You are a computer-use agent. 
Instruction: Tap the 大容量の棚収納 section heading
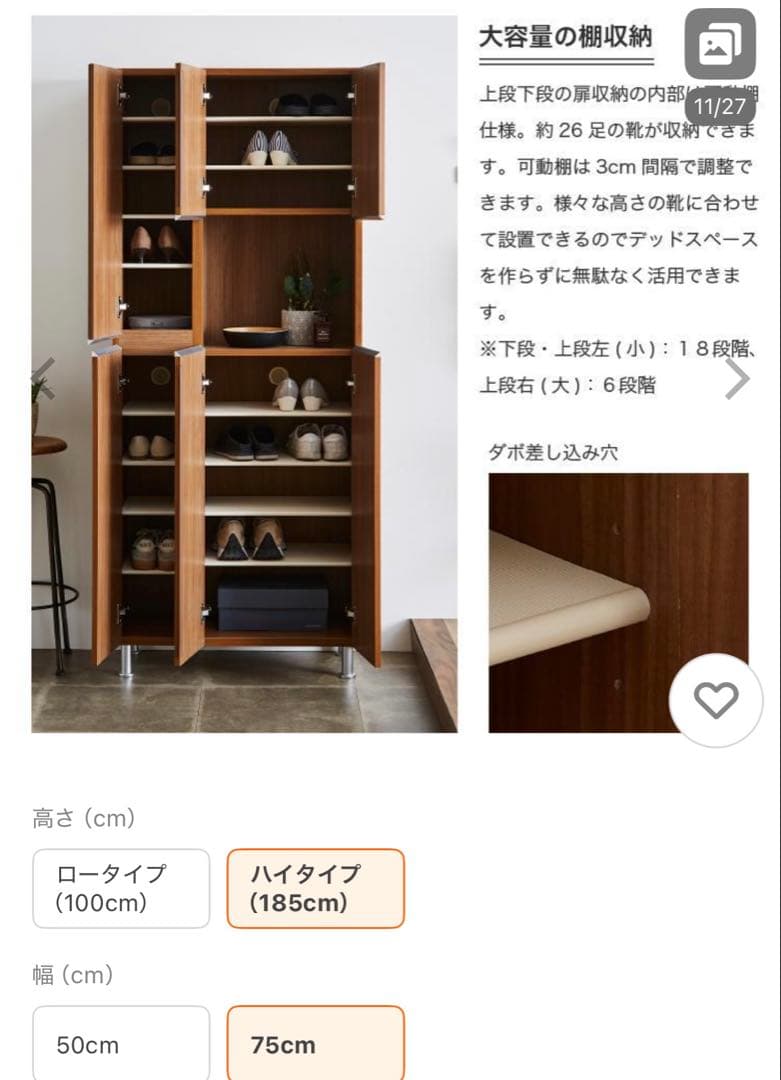[x=566, y=38]
